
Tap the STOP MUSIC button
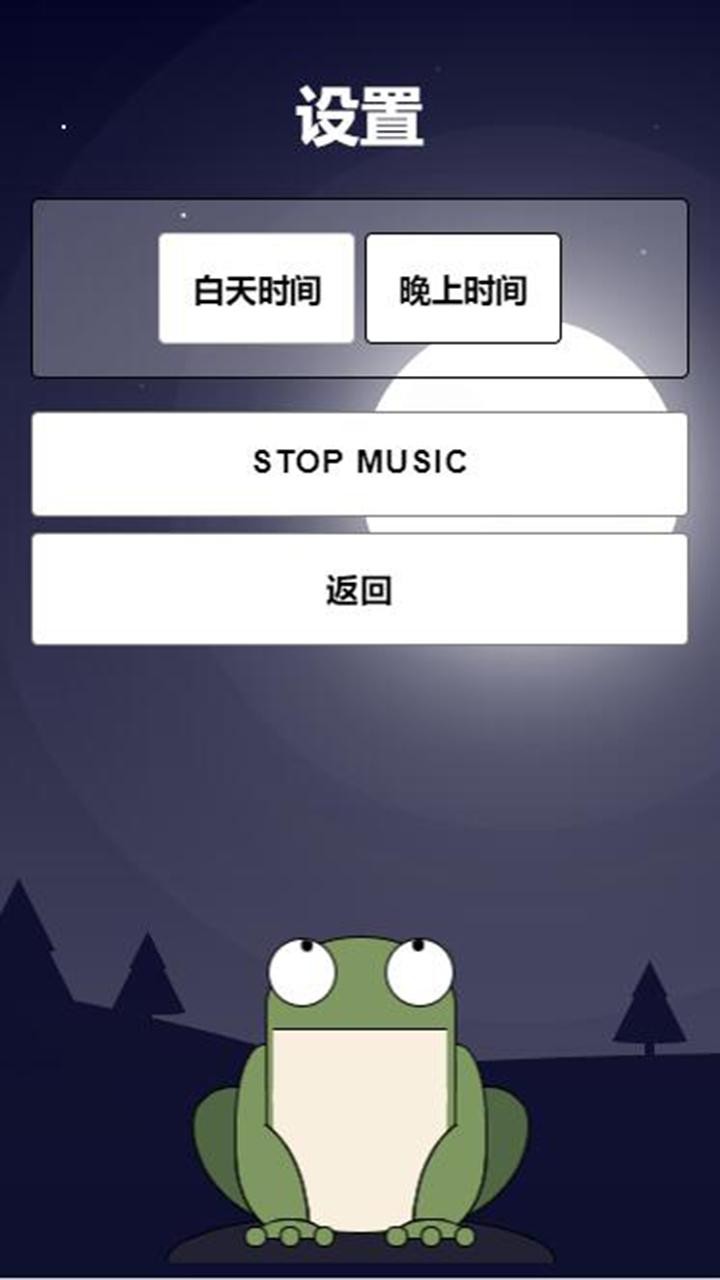point(360,463)
